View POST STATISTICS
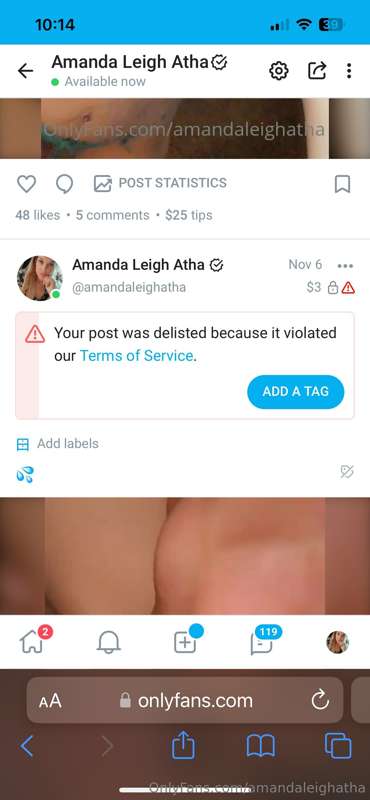The image size is (370, 800). [x=160, y=183]
